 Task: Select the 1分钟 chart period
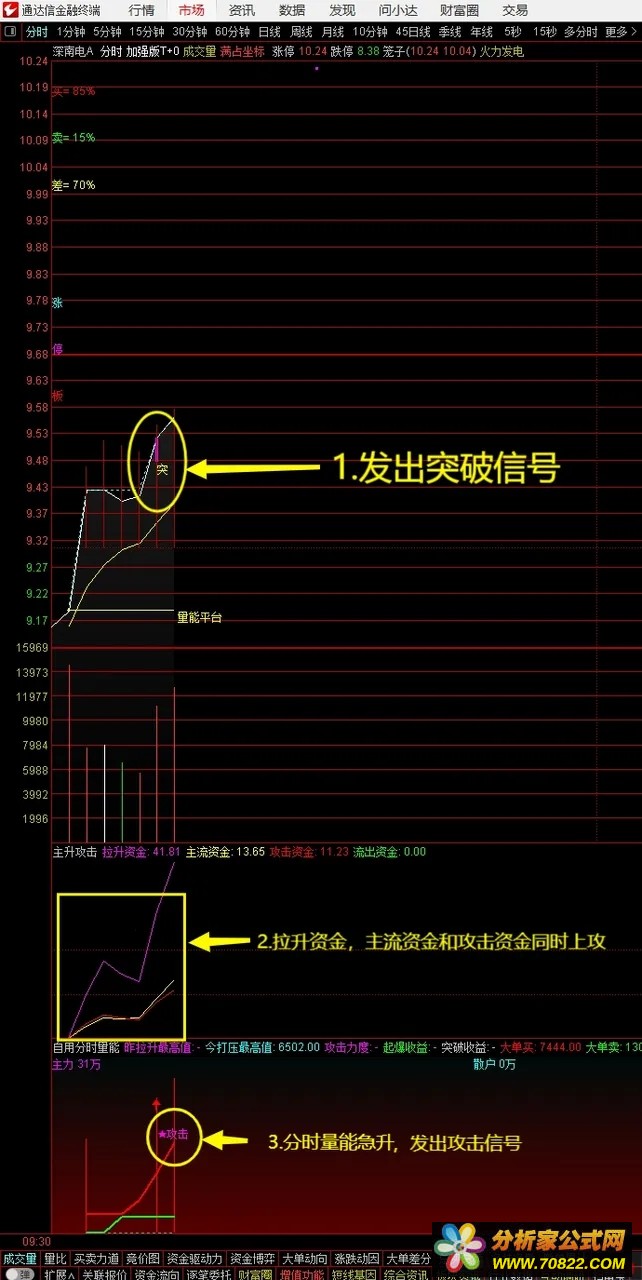[72, 32]
